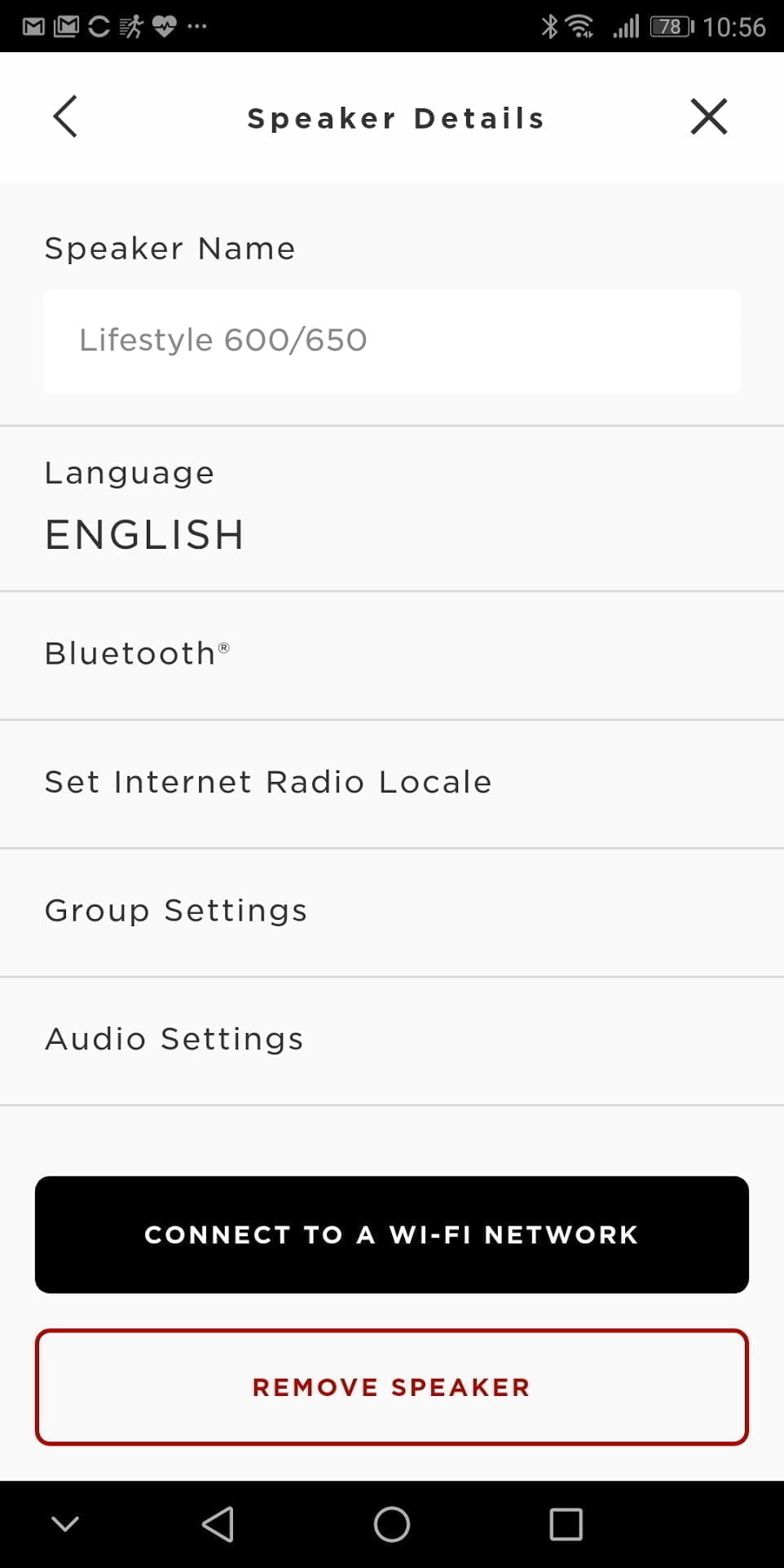The image size is (784, 1568).
Task: Open Bluetooth settings
Action: click(x=391, y=655)
